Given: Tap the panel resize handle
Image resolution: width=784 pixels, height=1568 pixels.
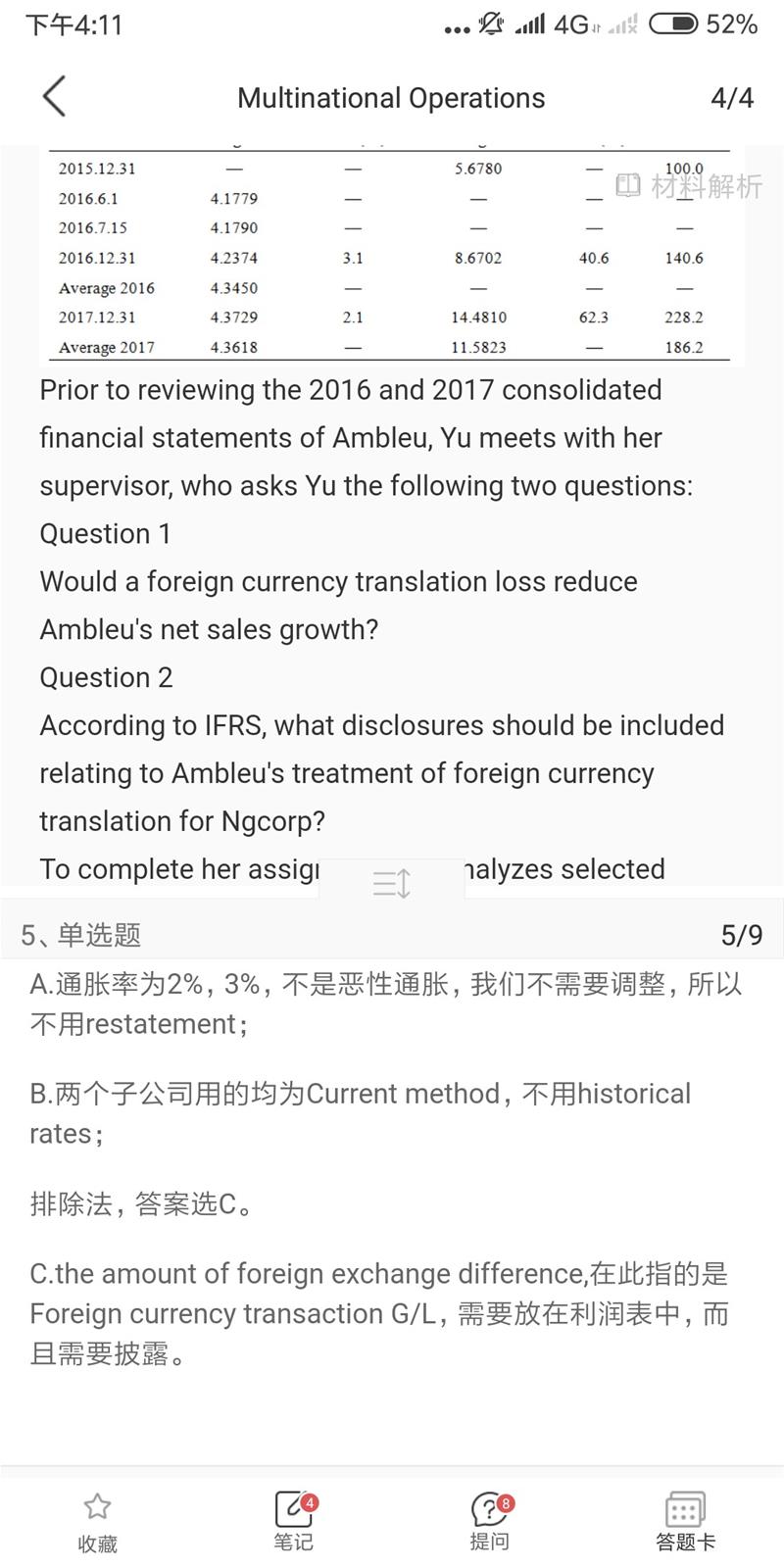Looking at the screenshot, I should pyautogui.click(x=392, y=884).
